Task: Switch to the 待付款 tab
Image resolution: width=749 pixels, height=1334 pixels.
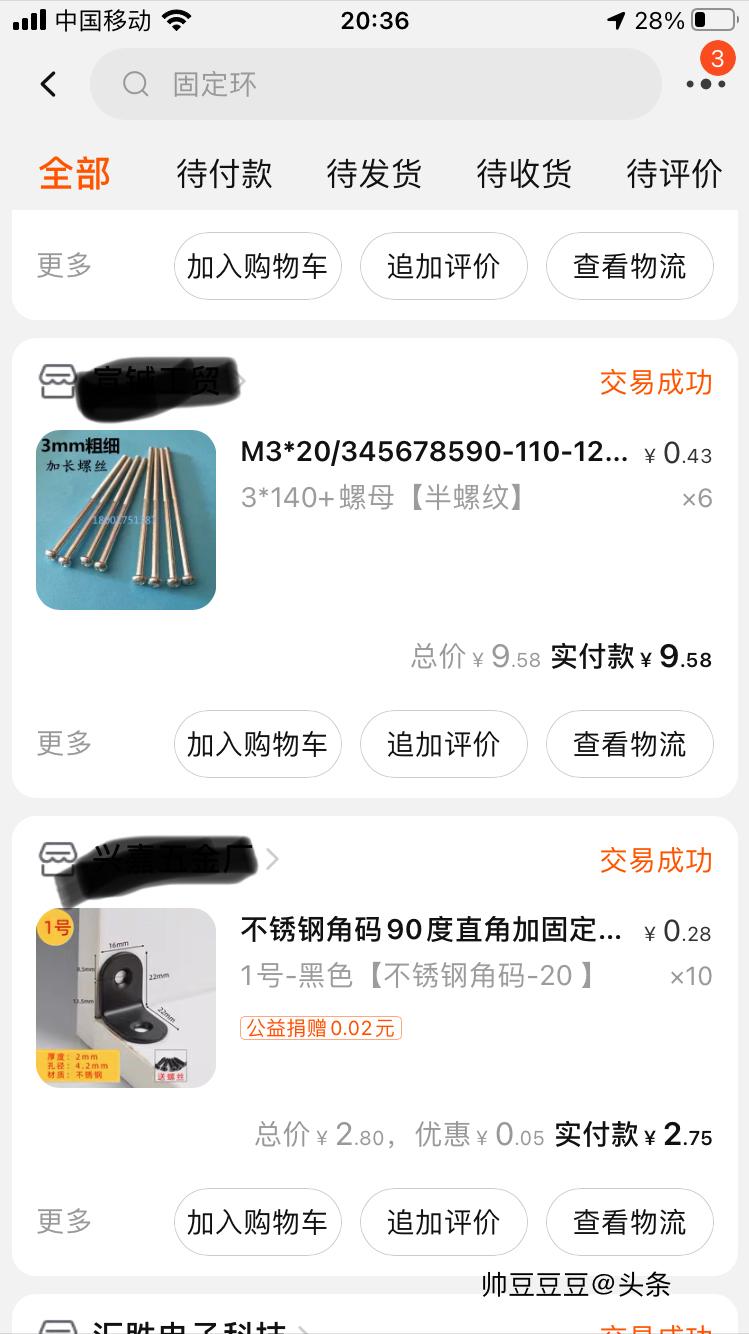Action: coord(223,172)
